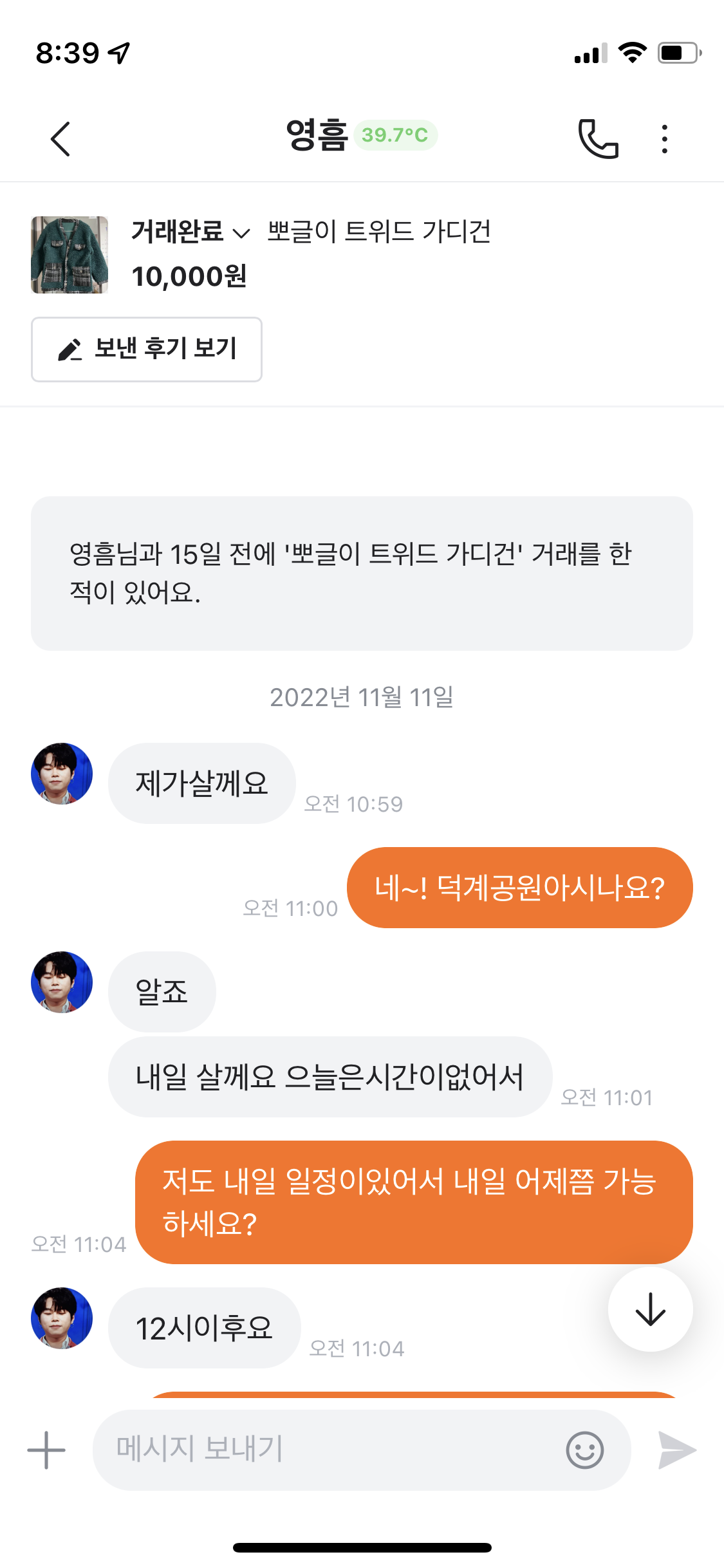Open the three-dot overflow menu
Image resolution: width=724 pixels, height=1568 pixels.
664,138
